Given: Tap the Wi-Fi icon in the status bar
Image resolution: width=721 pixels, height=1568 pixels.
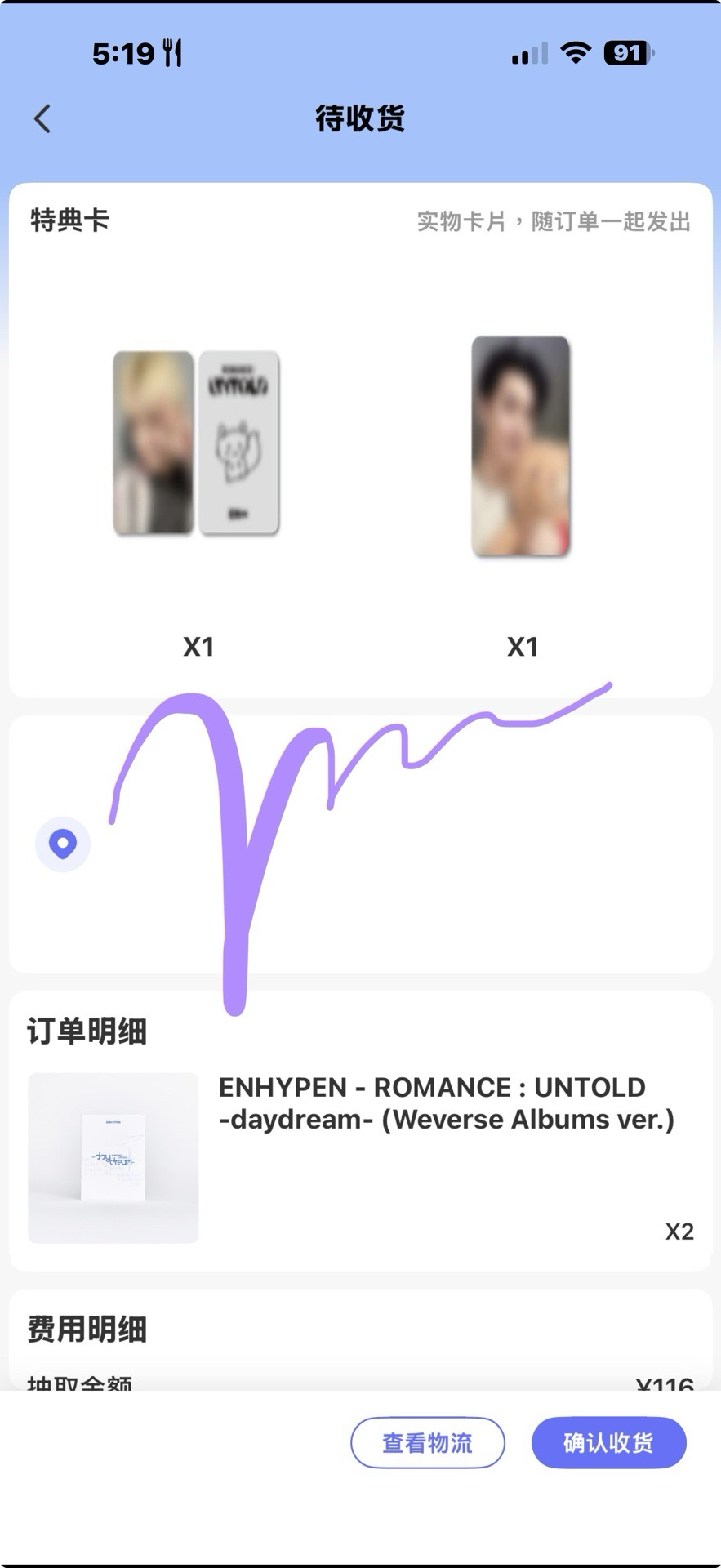Looking at the screenshot, I should (576, 52).
